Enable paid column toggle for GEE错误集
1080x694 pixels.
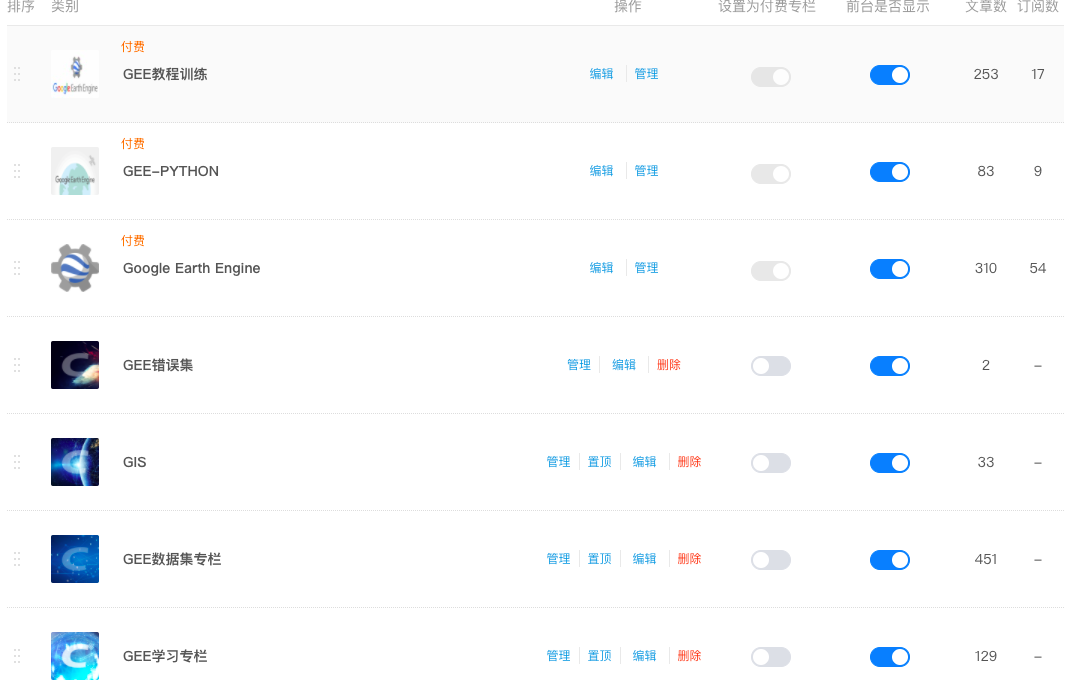coord(770,366)
